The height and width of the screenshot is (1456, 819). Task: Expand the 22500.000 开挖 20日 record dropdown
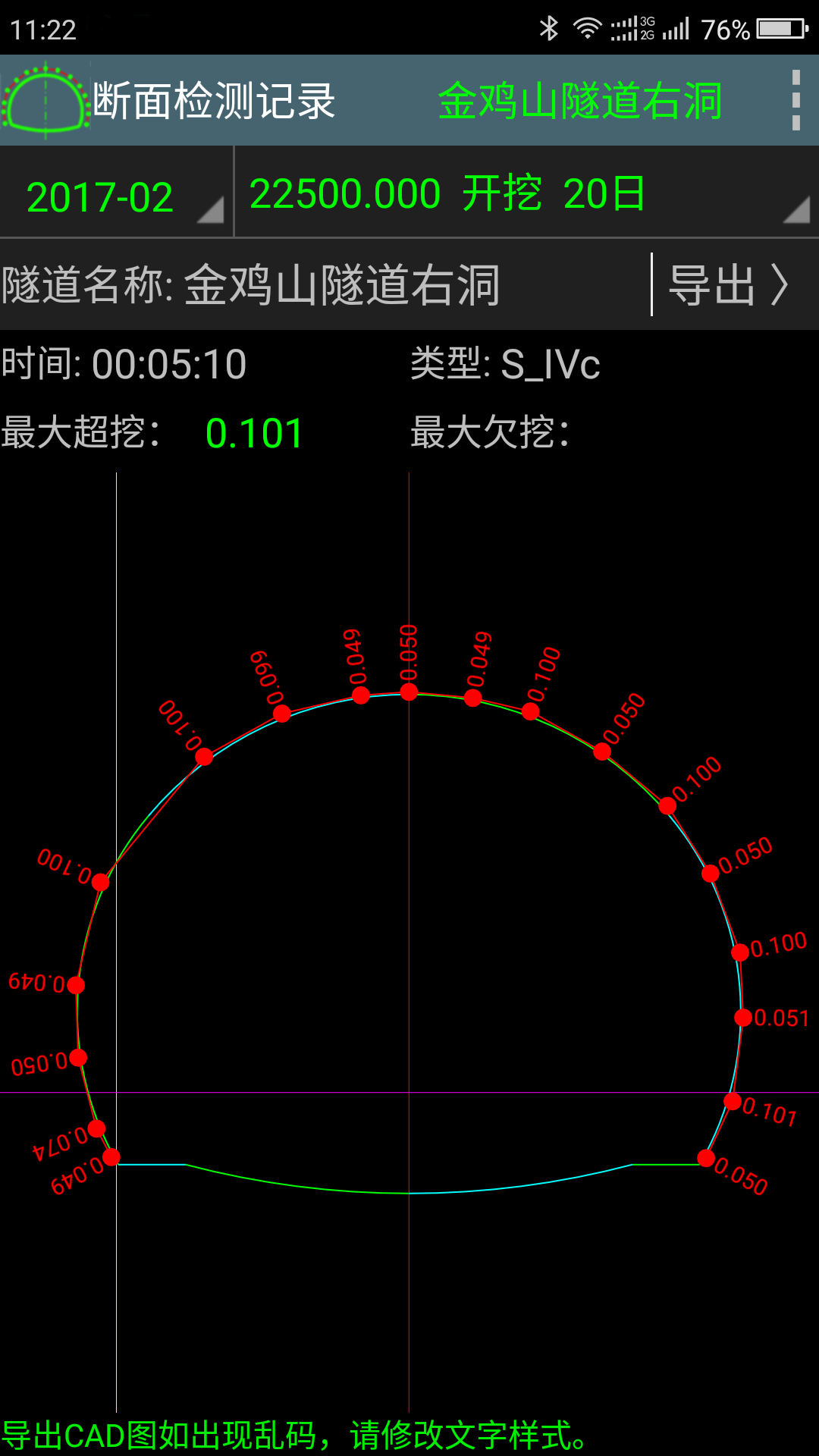[x=526, y=194]
